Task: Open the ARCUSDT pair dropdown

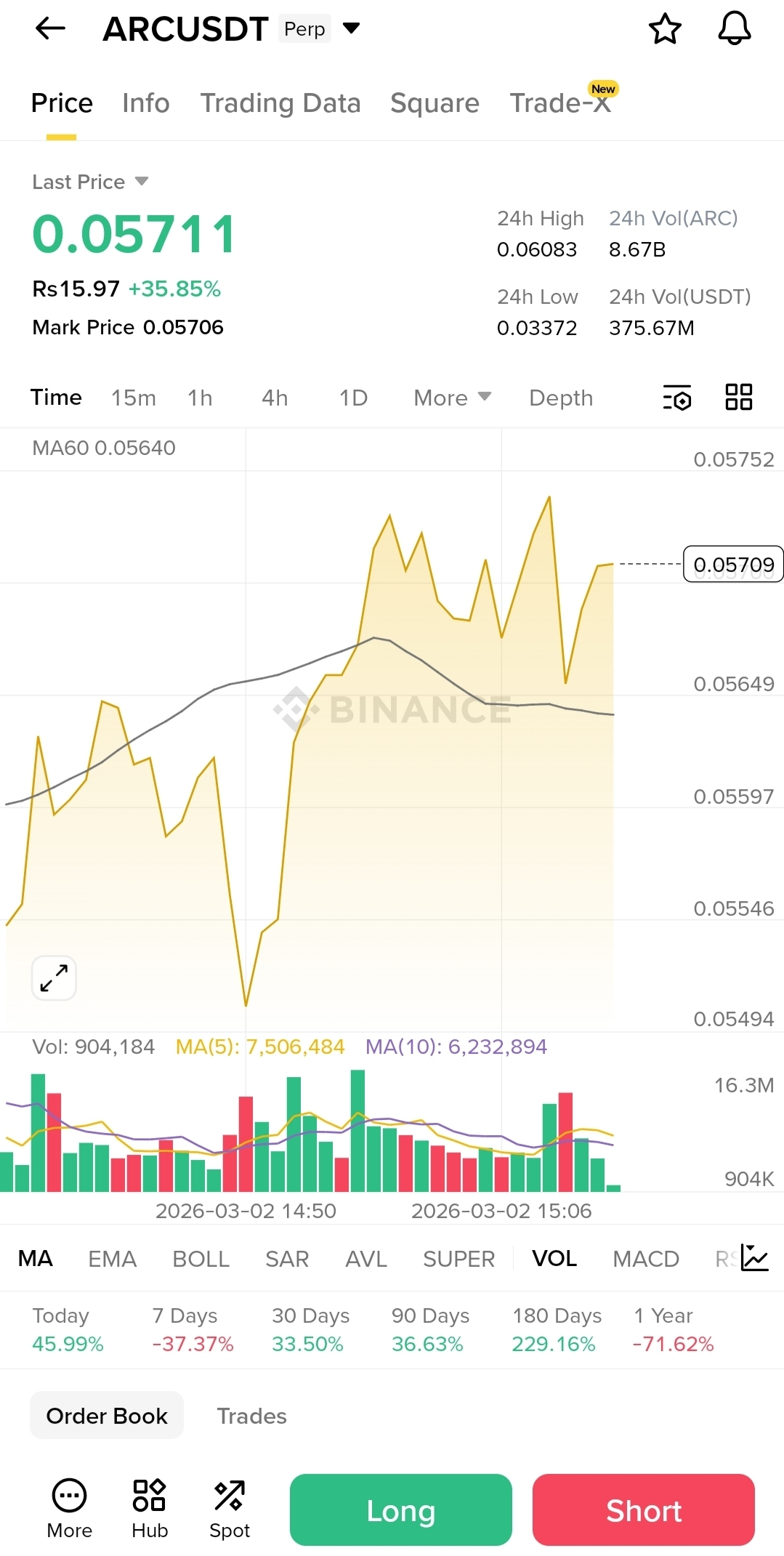Action: pyautogui.click(x=351, y=28)
